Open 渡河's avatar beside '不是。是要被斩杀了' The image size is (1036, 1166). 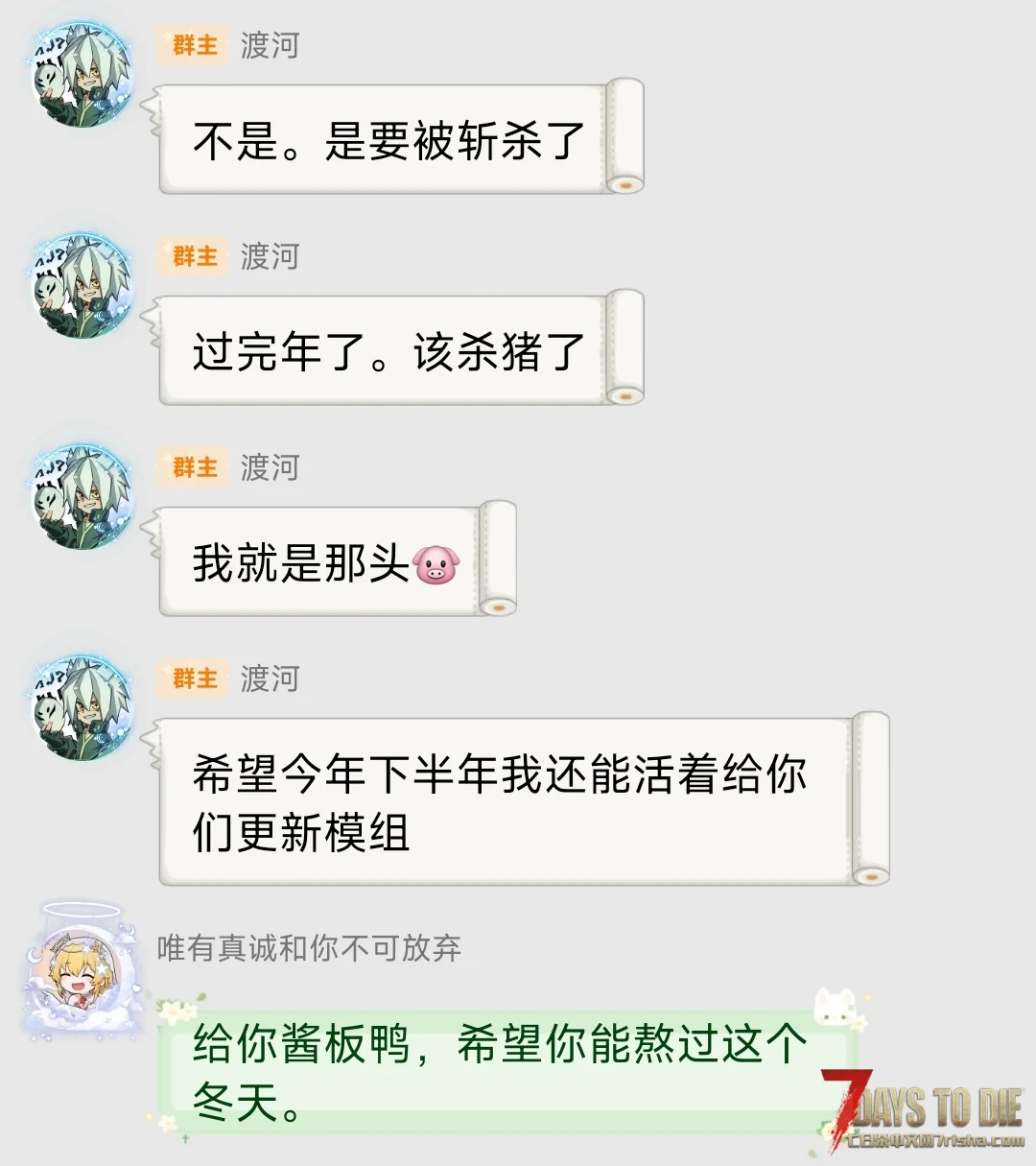tap(82, 75)
